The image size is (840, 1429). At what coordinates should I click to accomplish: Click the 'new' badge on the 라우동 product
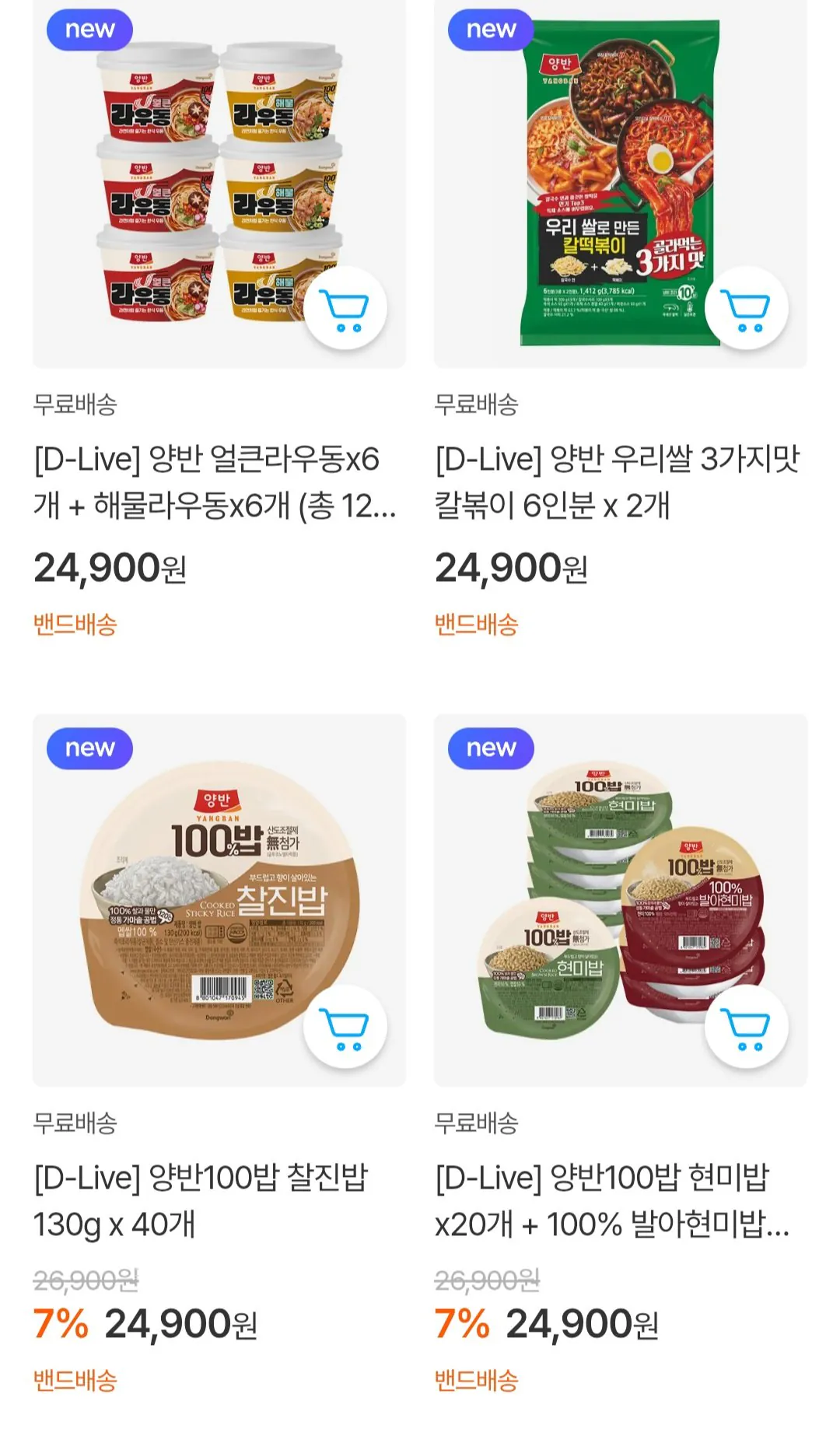point(89,29)
